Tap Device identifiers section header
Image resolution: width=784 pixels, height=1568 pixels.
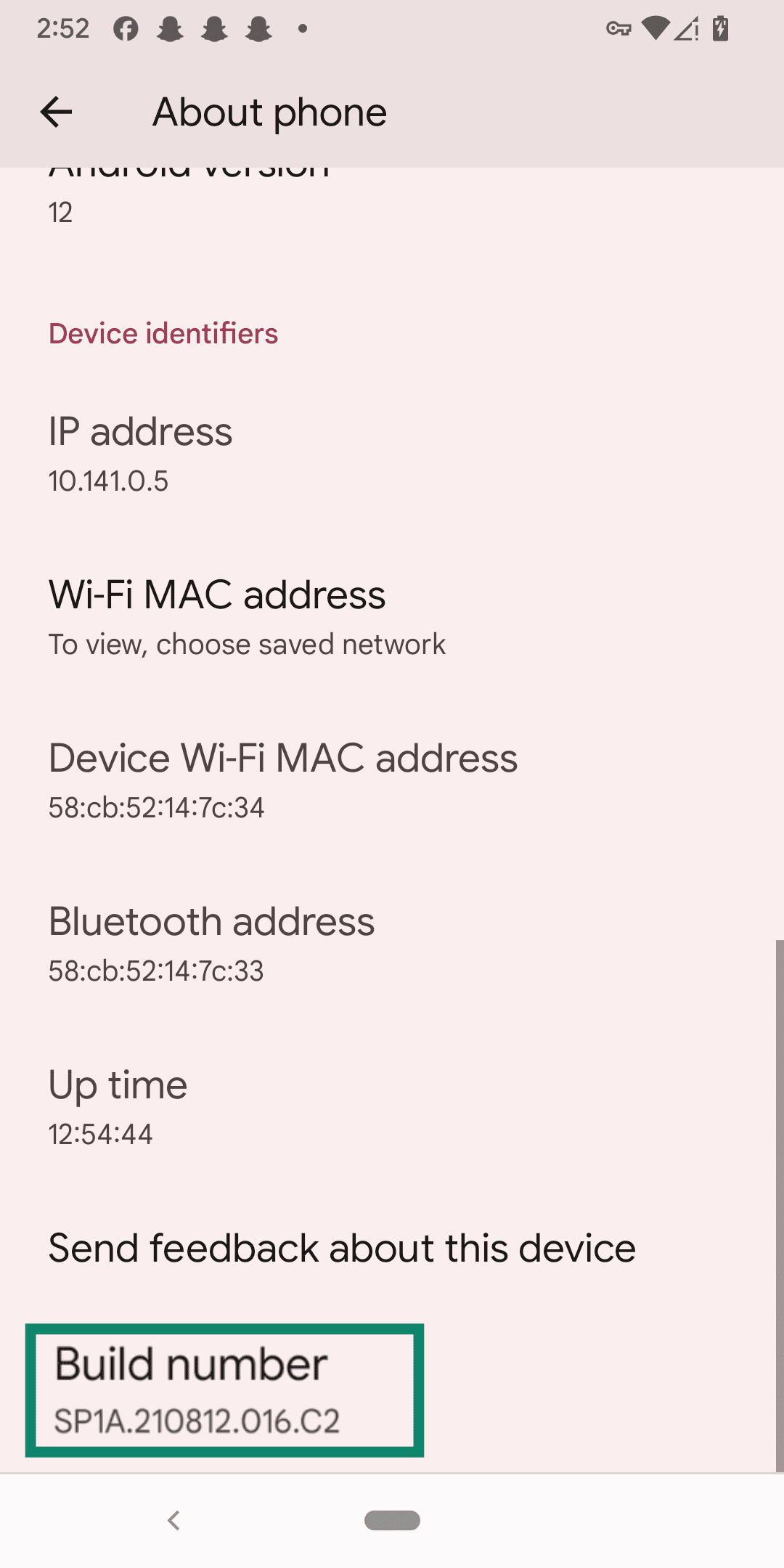point(163,334)
